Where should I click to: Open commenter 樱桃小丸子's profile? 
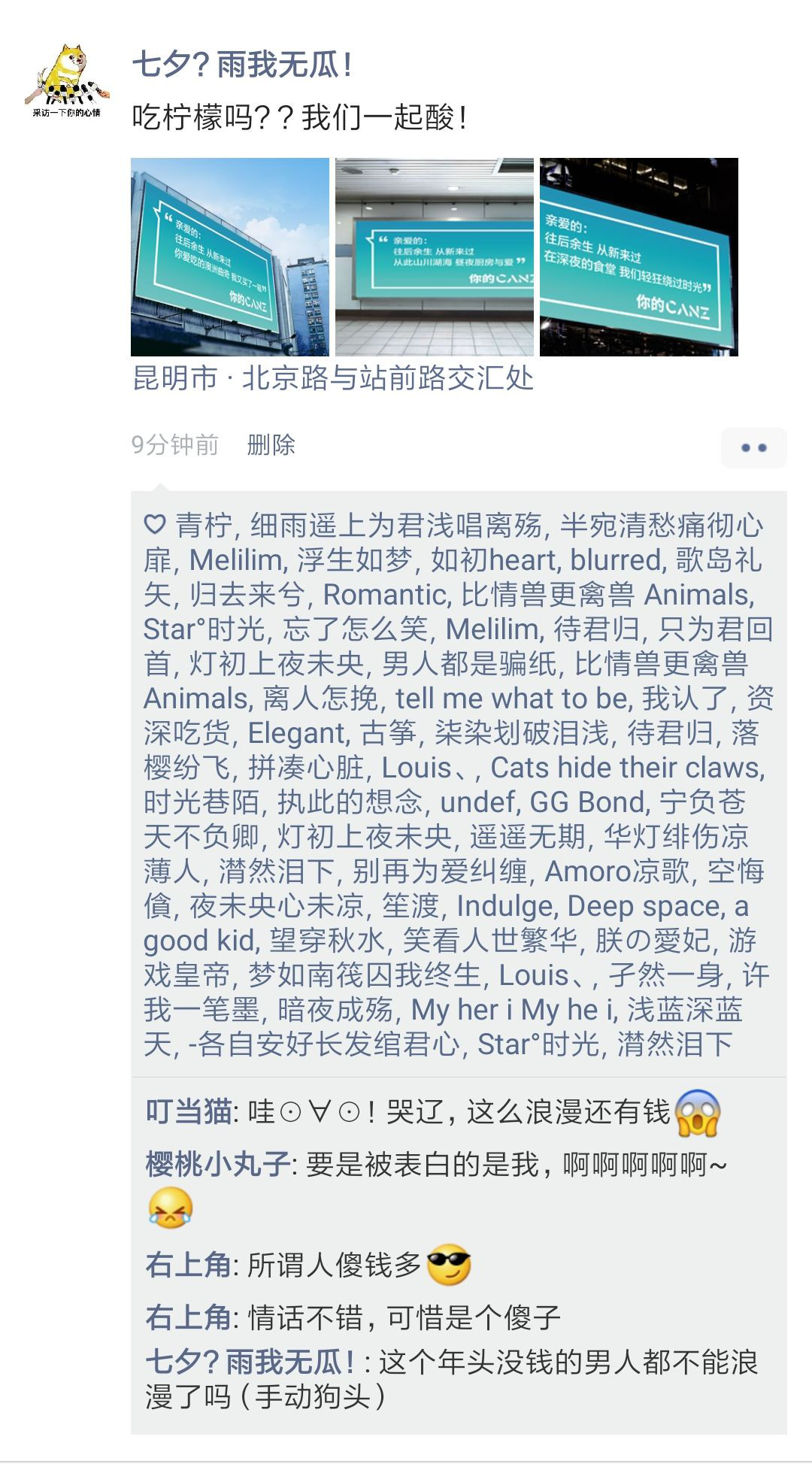[x=217, y=1164]
